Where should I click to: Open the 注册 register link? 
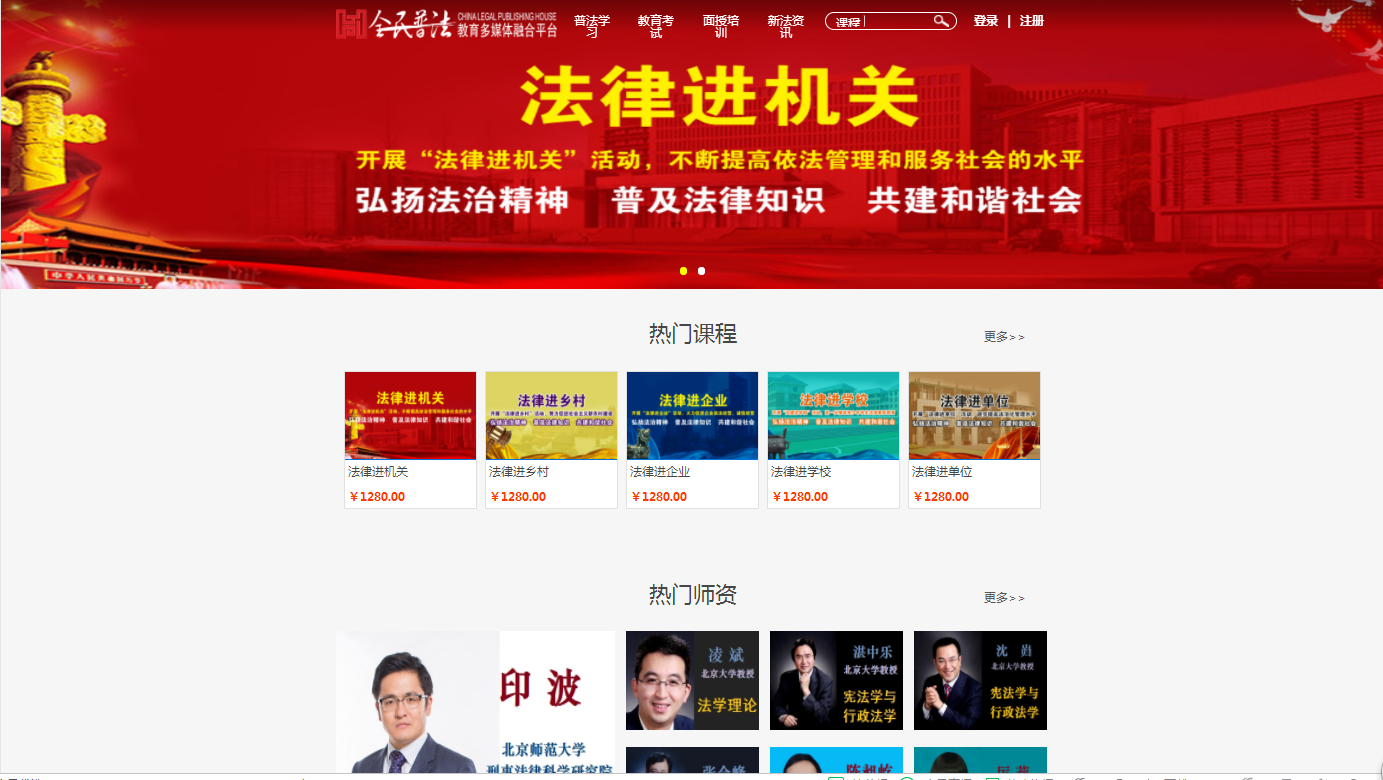coord(1031,21)
